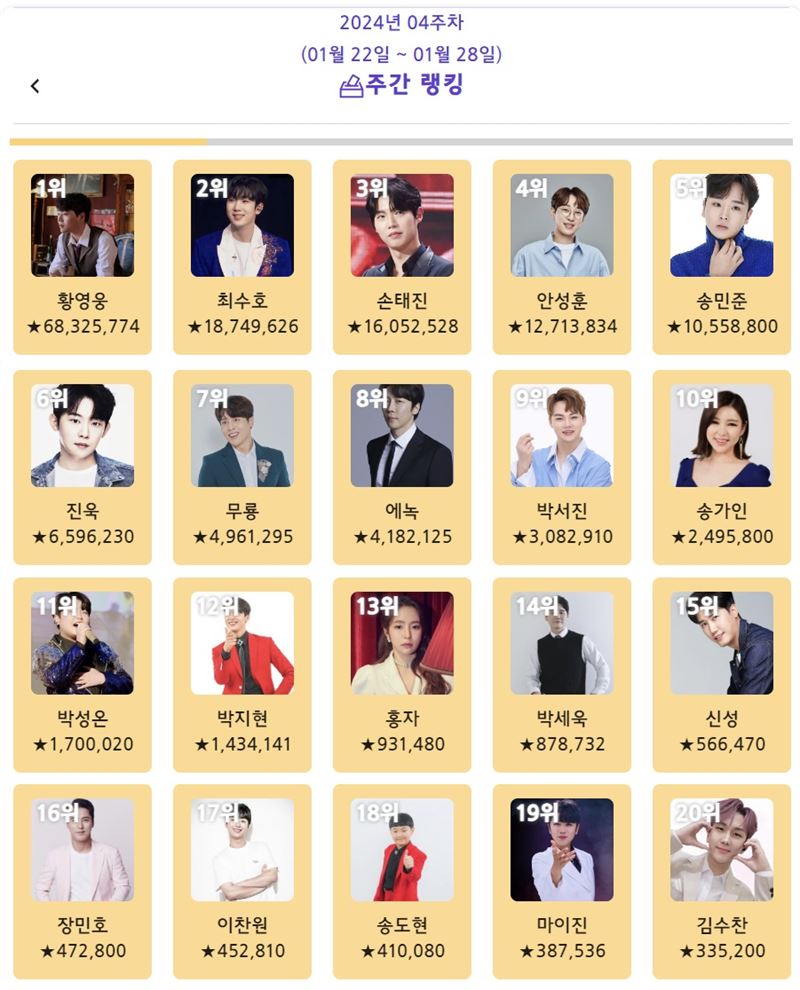800x990 pixels.
Task: Tap 장민호 in 16th place
Action: click(x=82, y=881)
